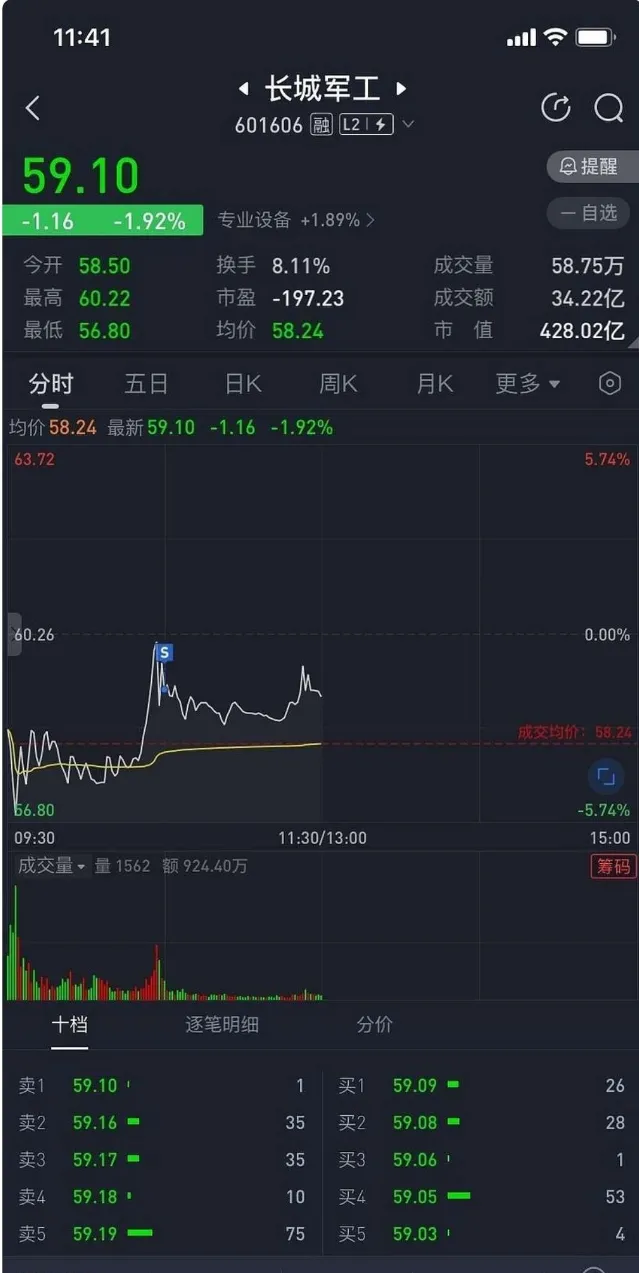Open the 专业设备 sector link
Screen dimensions: 639x1273
pos(296,220)
